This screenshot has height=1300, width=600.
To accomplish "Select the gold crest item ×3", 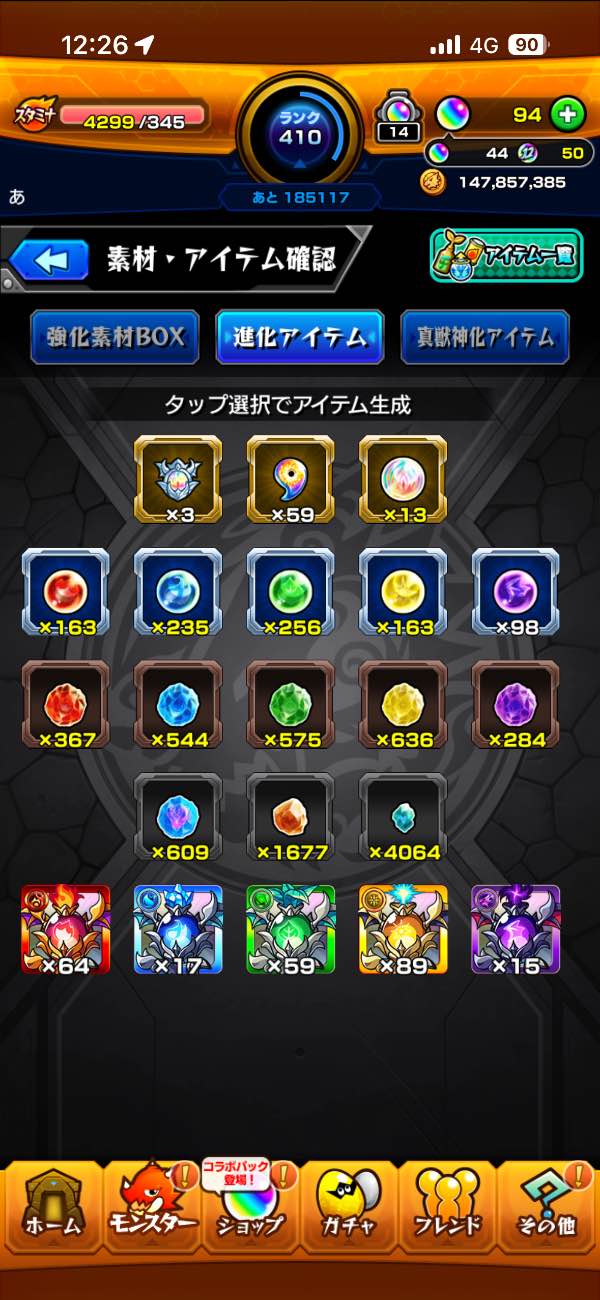I will pos(178,480).
